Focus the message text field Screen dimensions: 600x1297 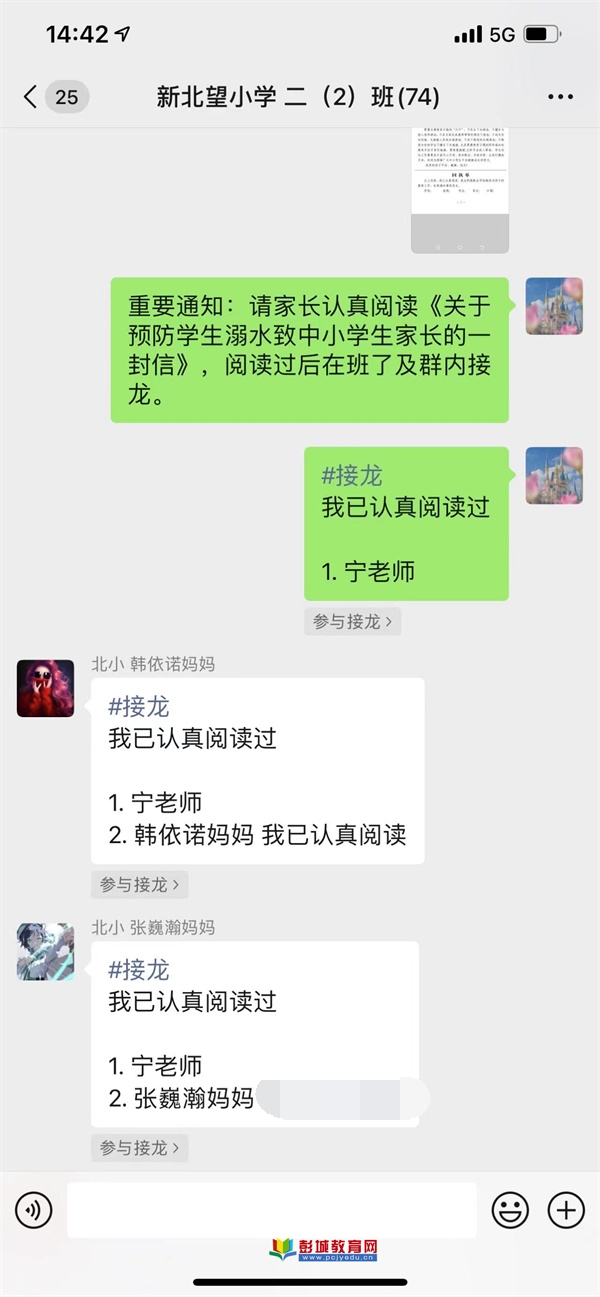[271, 1210]
